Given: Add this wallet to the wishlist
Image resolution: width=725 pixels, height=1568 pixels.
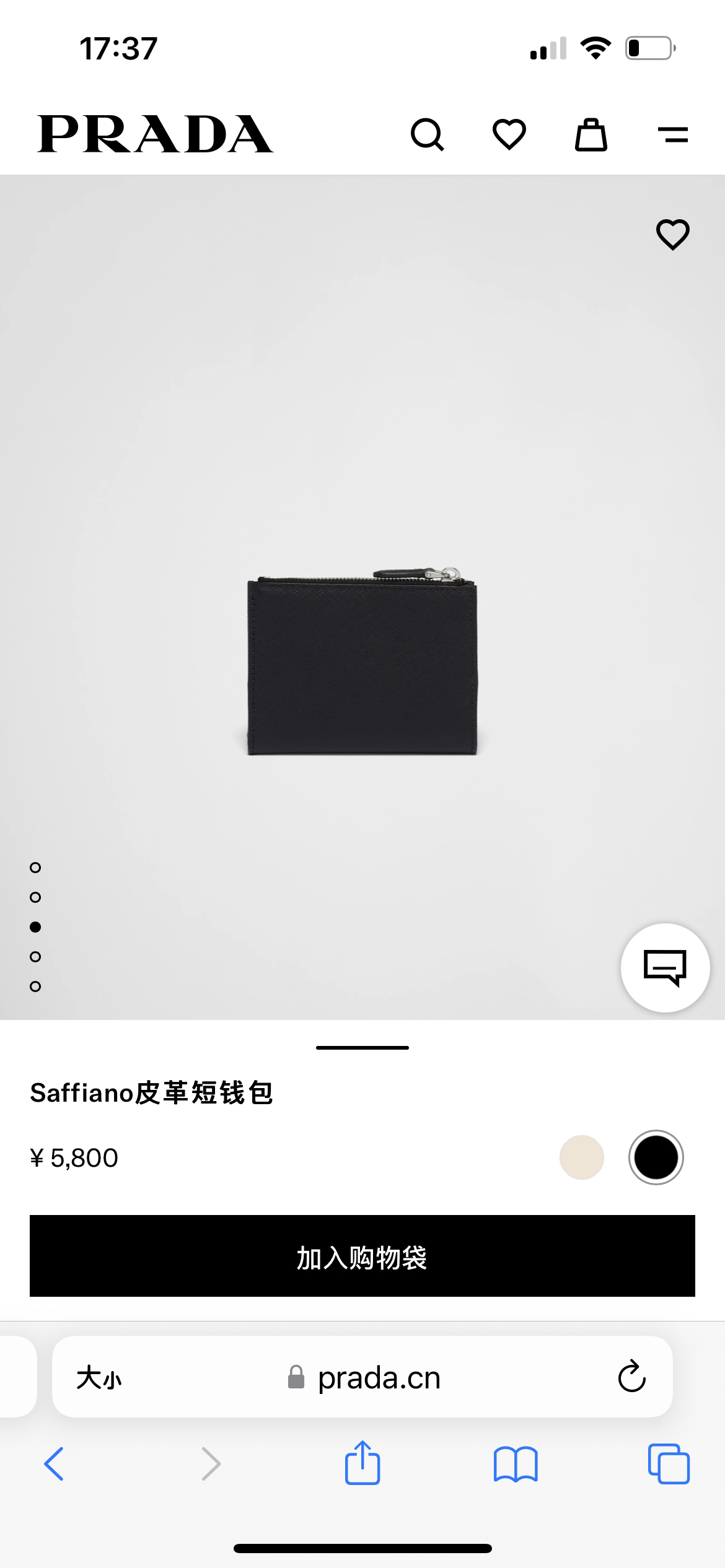Looking at the screenshot, I should pyautogui.click(x=673, y=235).
